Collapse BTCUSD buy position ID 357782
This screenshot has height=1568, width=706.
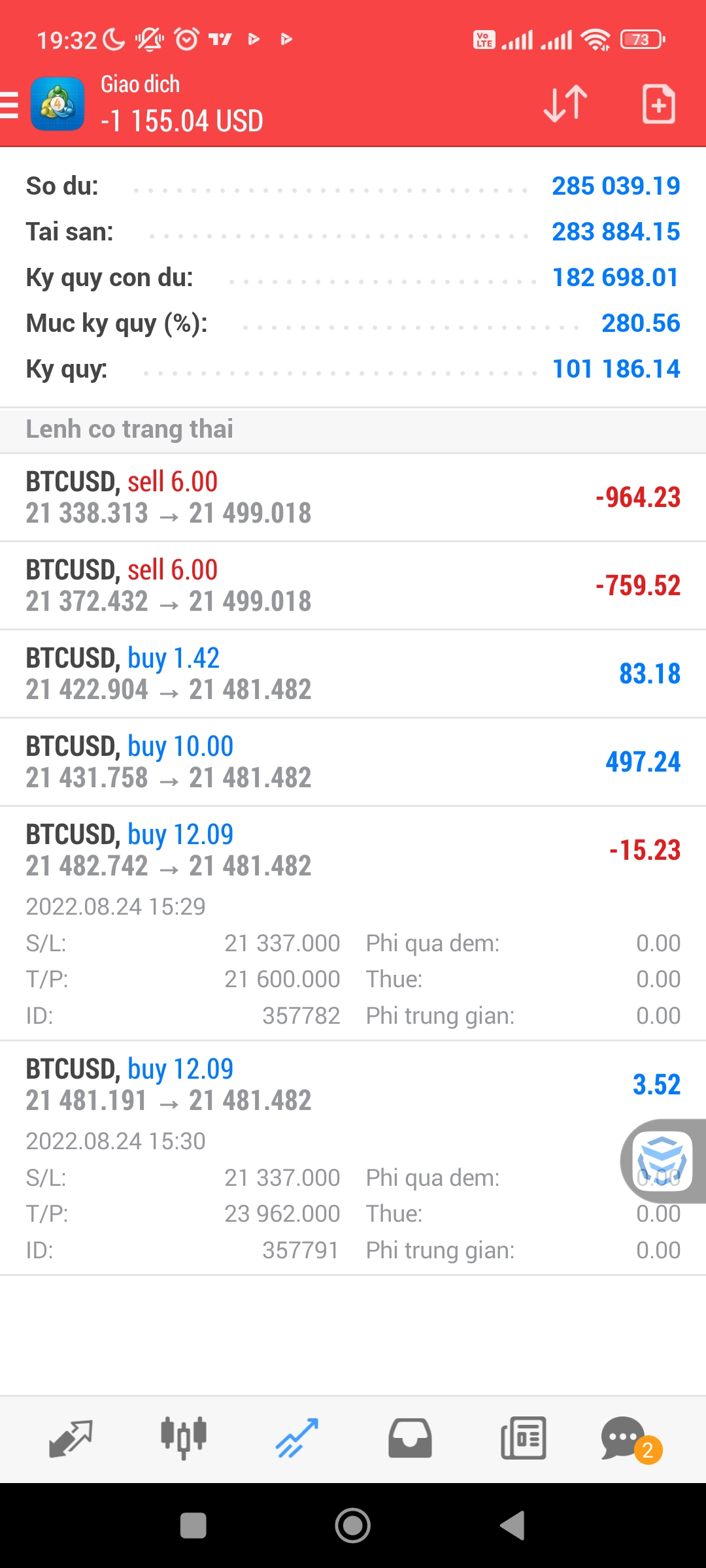(353, 849)
